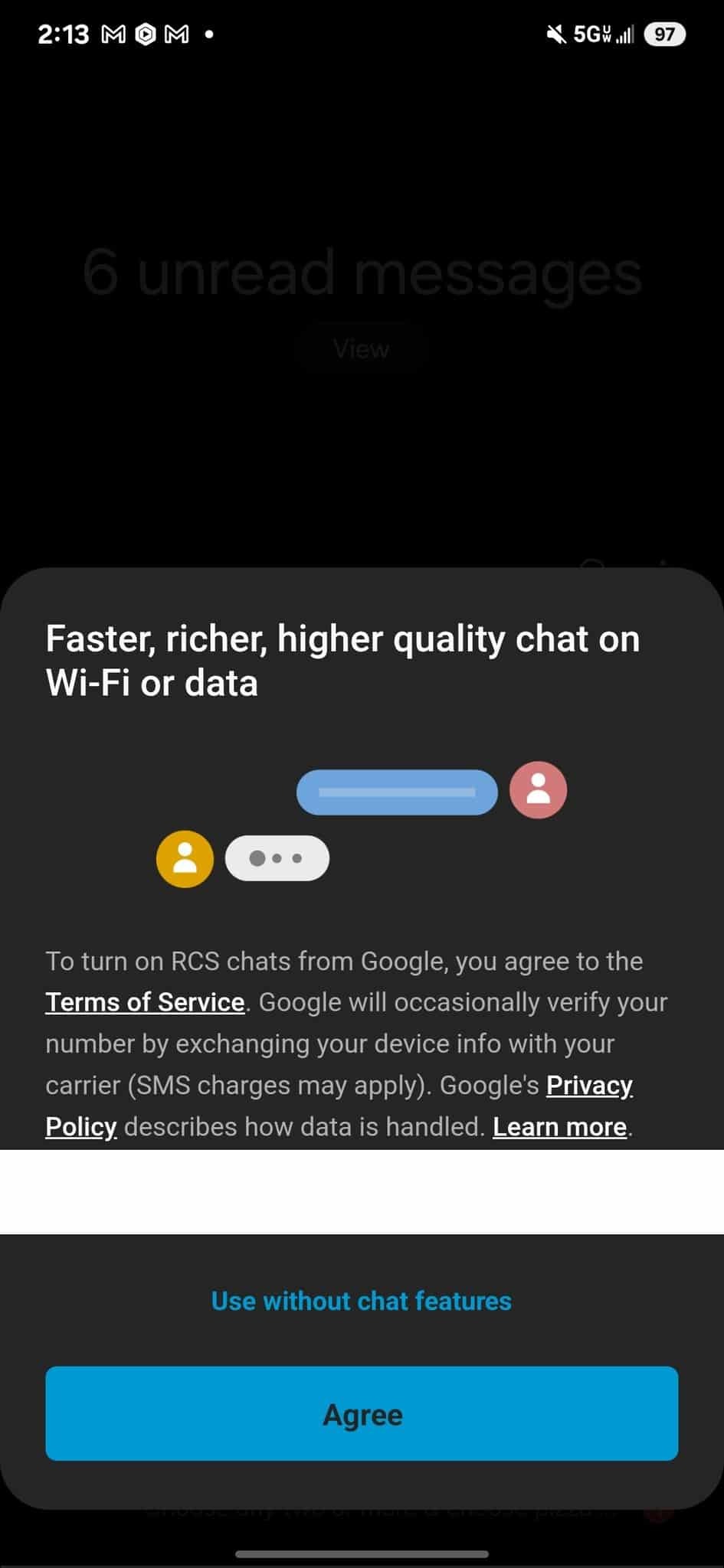This screenshot has height=1568, width=724.
Task: Open the Terms of Service link
Action: pos(145,1002)
